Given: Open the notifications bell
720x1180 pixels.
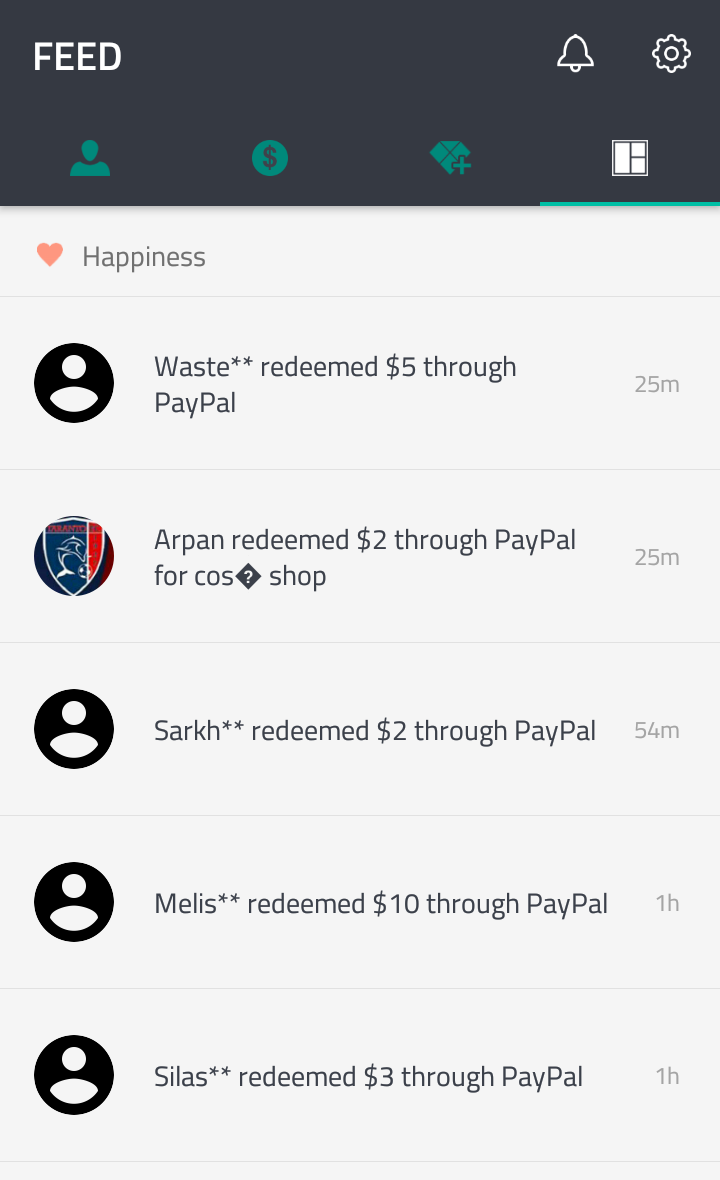Looking at the screenshot, I should [x=576, y=53].
